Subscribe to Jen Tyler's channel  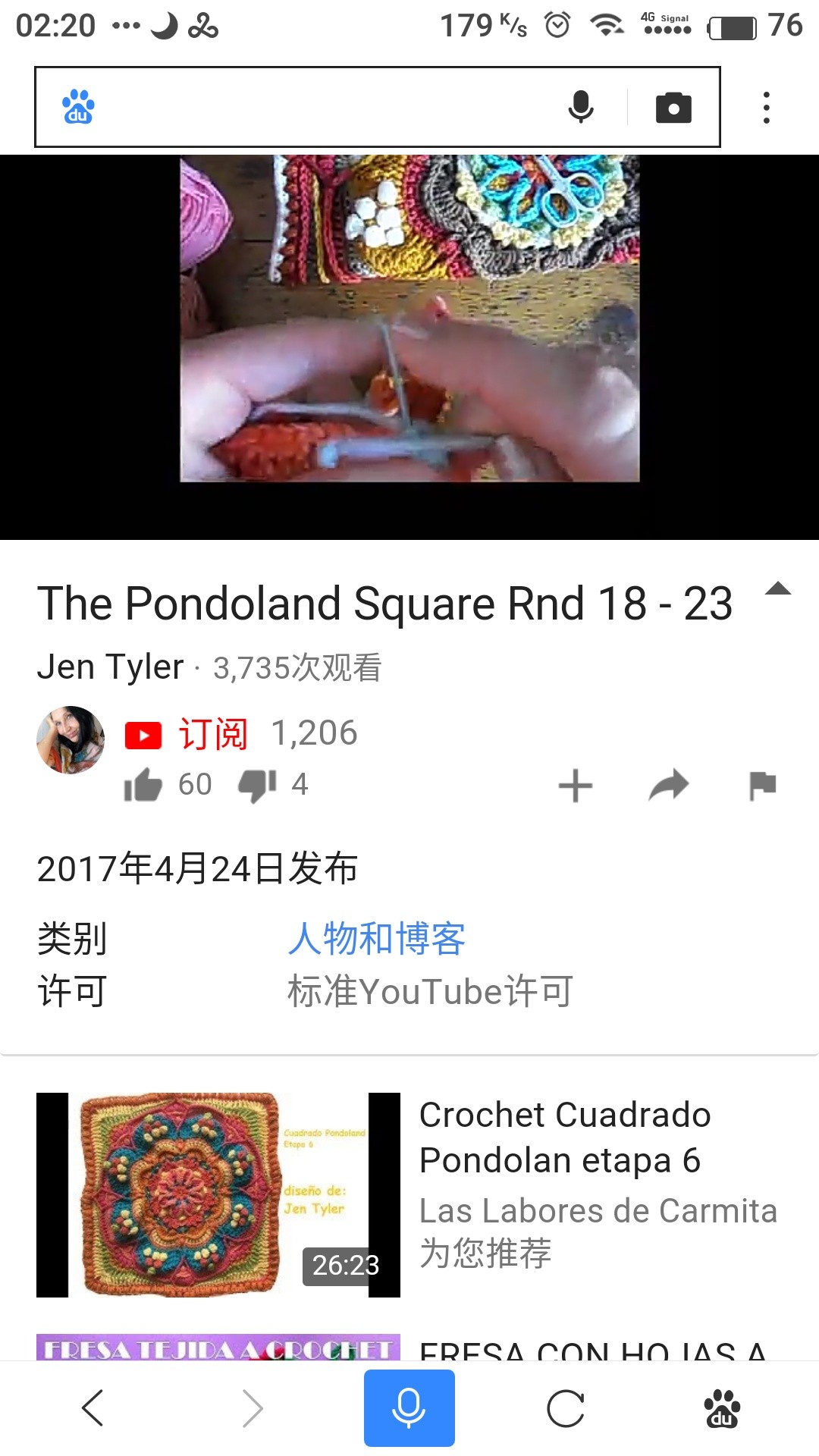click(x=187, y=734)
